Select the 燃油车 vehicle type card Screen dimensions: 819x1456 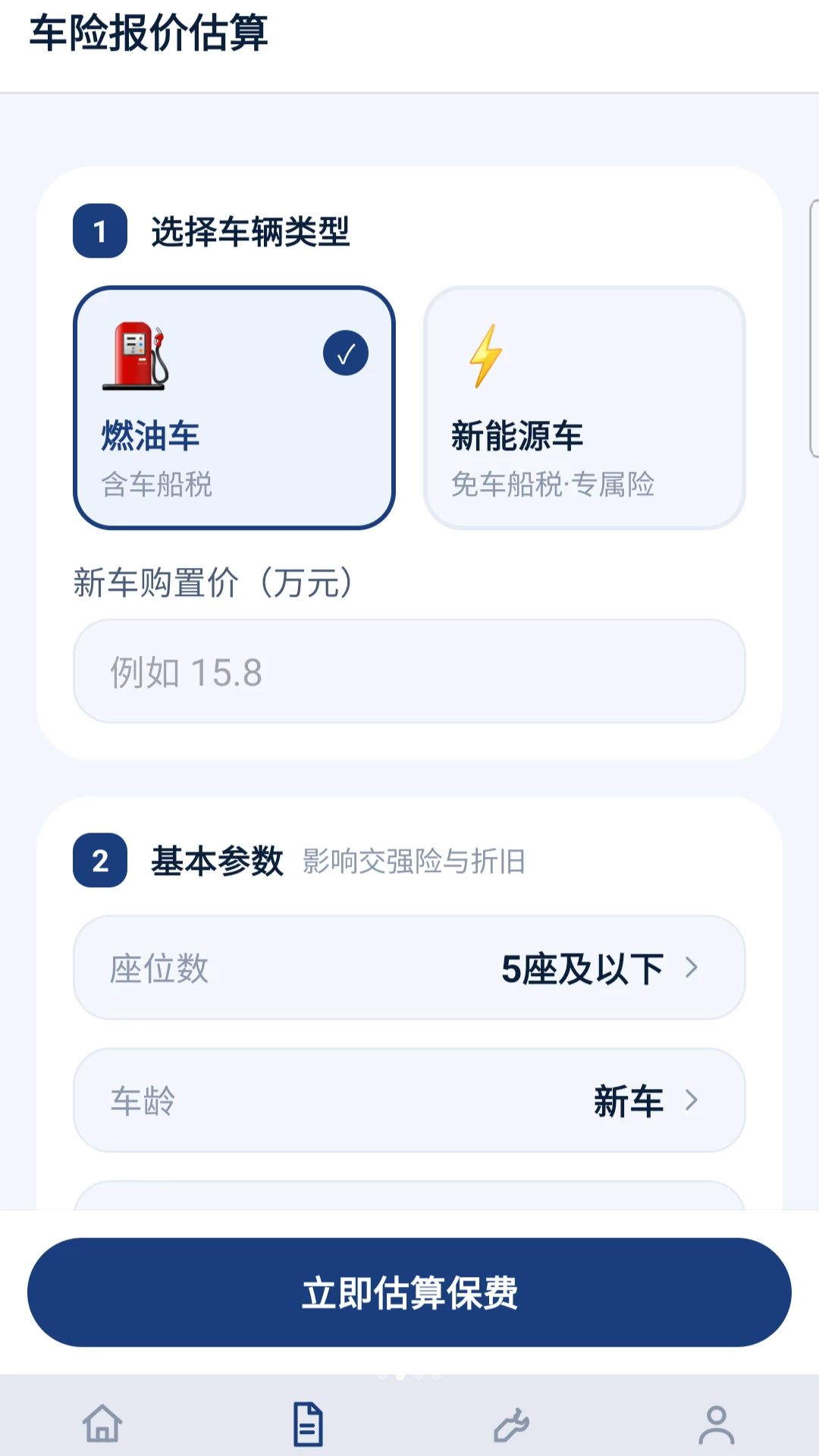234,407
